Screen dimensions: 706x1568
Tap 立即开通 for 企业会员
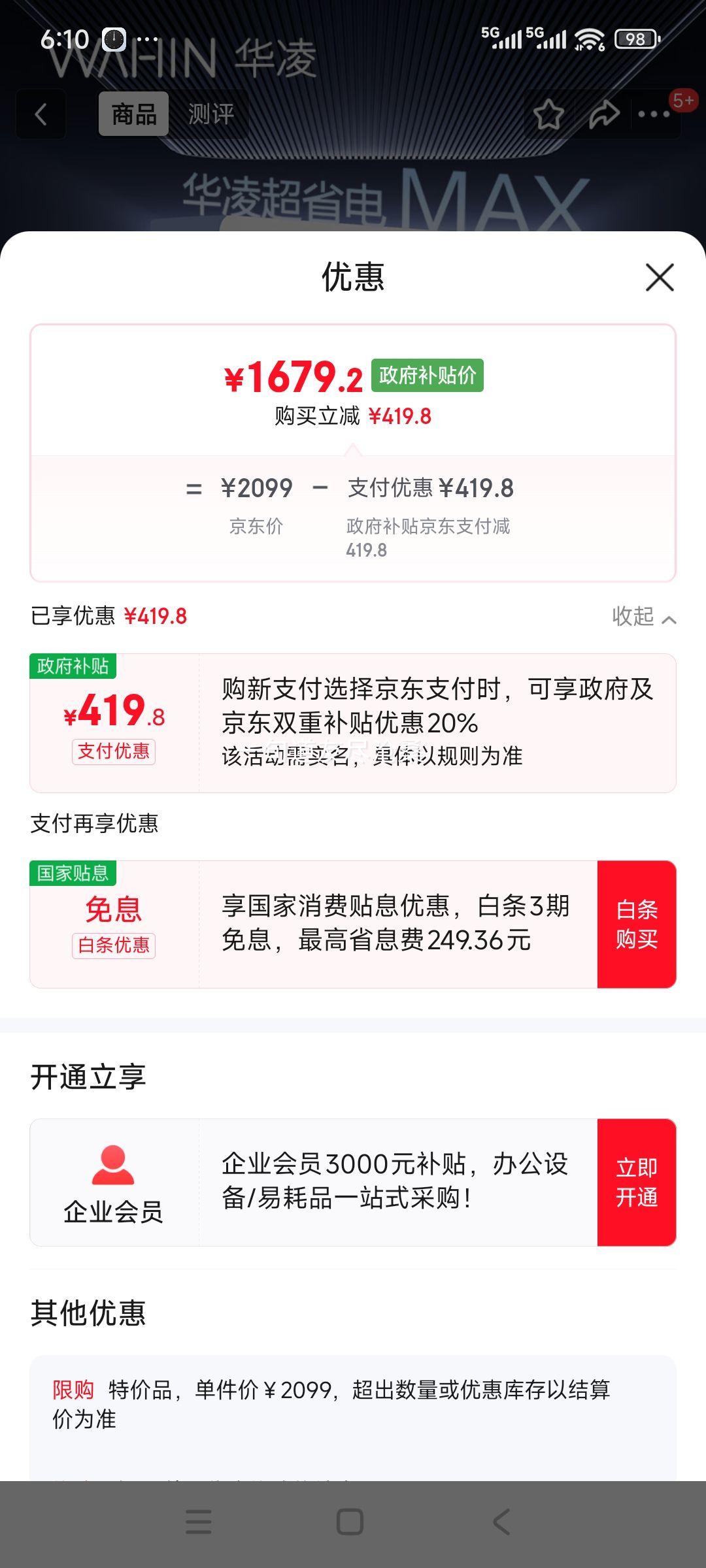(636, 1182)
